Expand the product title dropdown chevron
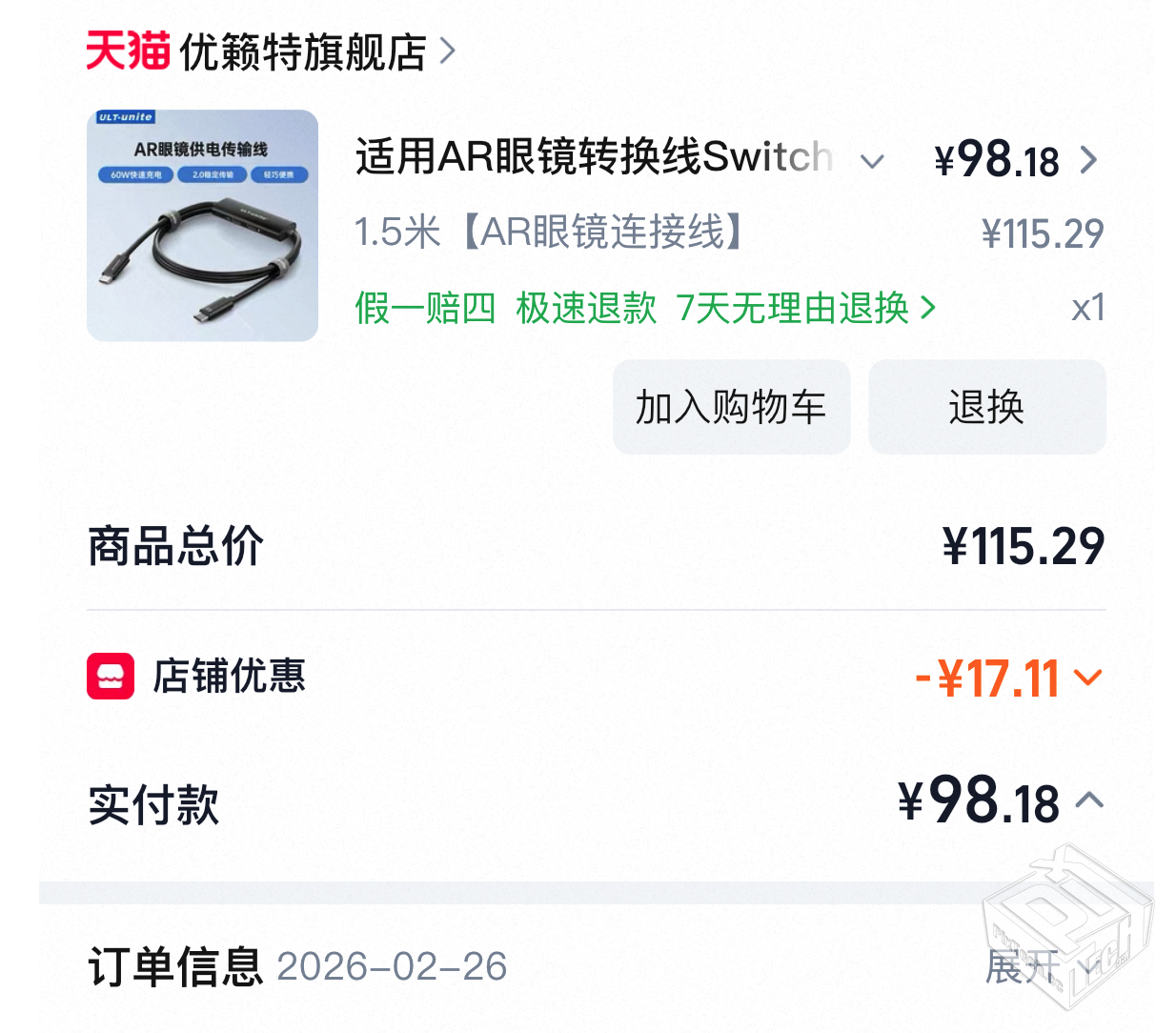 (871, 161)
